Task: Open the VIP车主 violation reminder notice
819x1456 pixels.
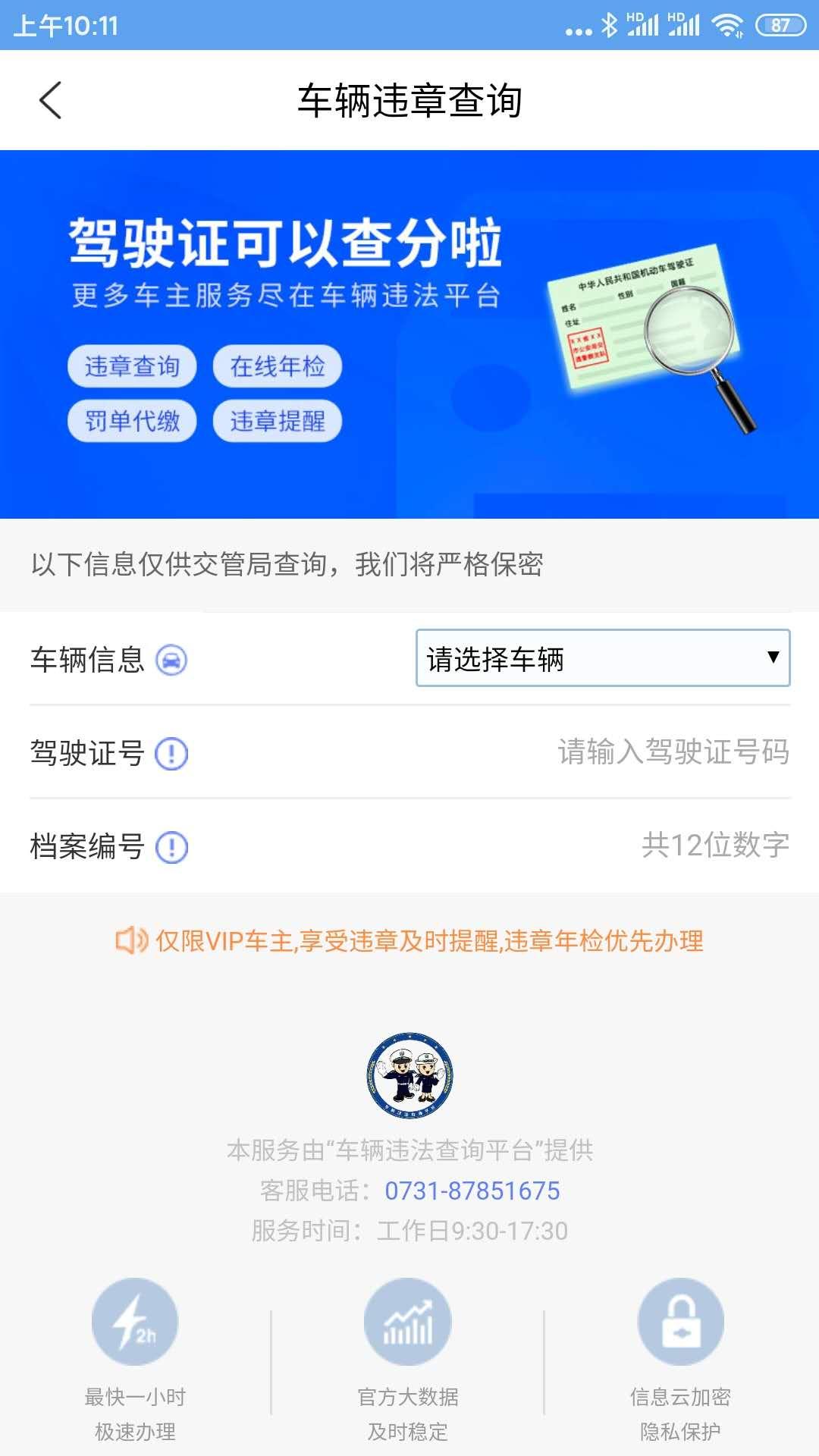Action: pyautogui.click(x=409, y=941)
